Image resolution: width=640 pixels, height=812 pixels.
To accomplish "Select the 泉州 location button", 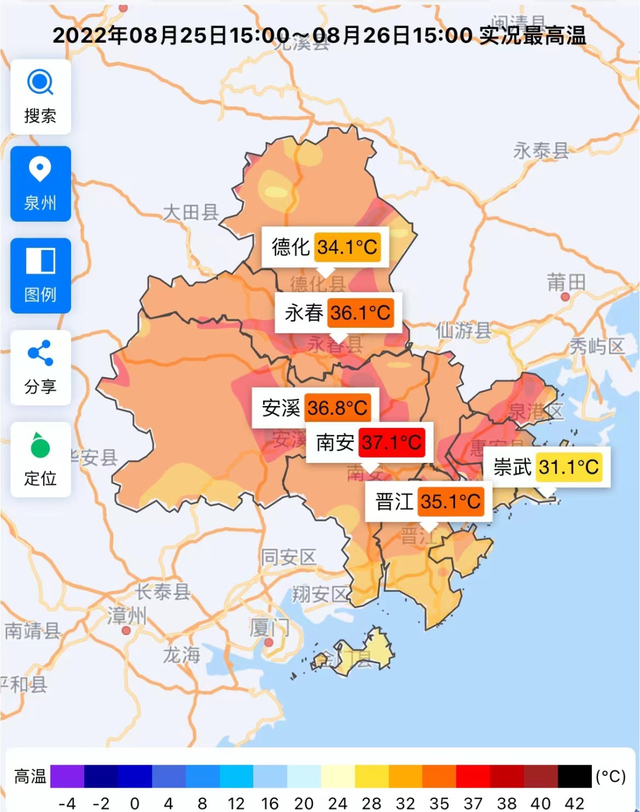I will 40,184.
